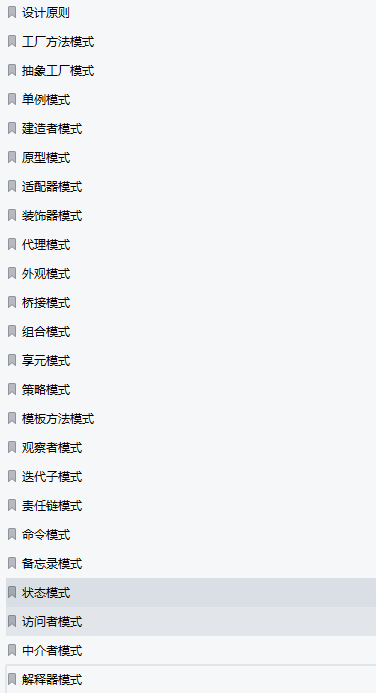Open the 设计原则 bookmark

pos(191,13)
